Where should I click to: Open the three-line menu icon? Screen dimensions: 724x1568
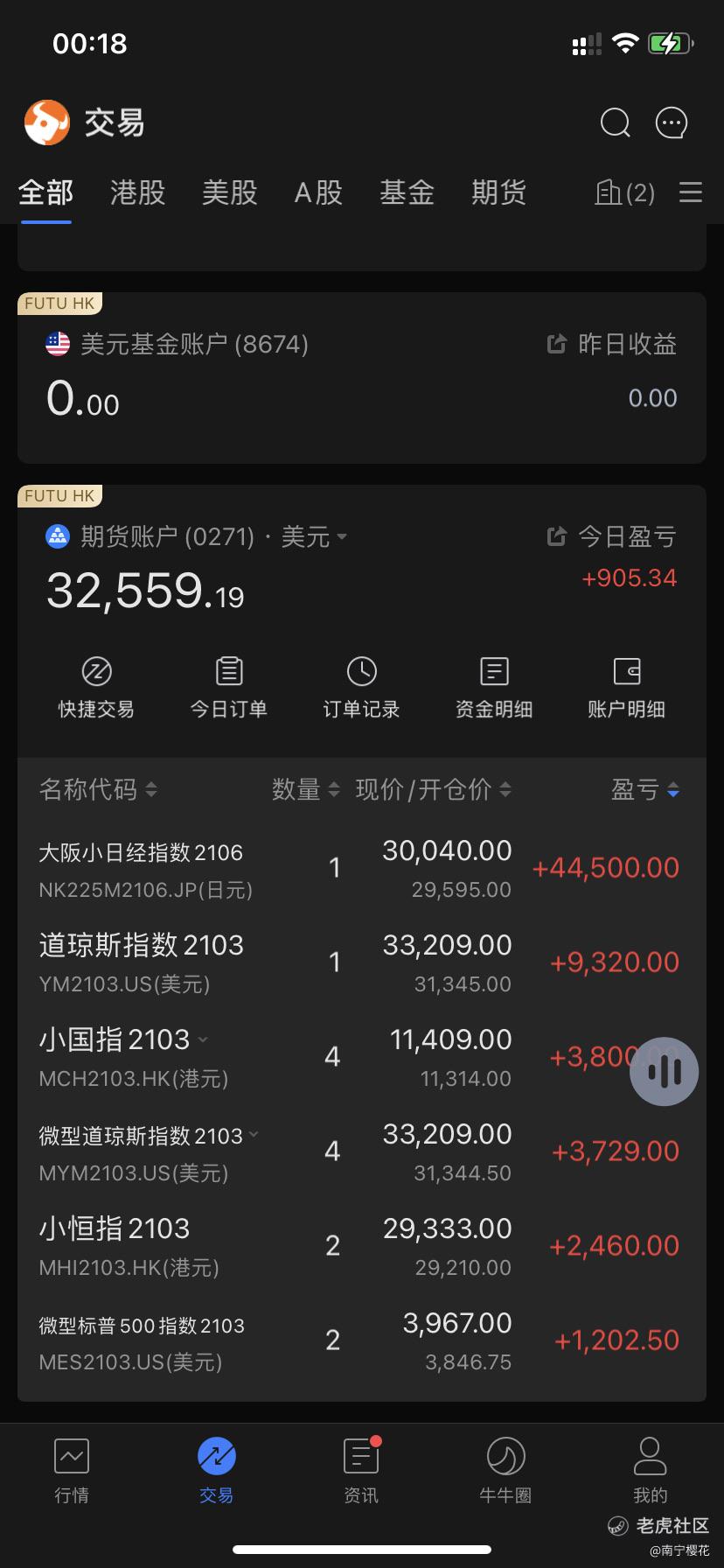click(x=691, y=192)
